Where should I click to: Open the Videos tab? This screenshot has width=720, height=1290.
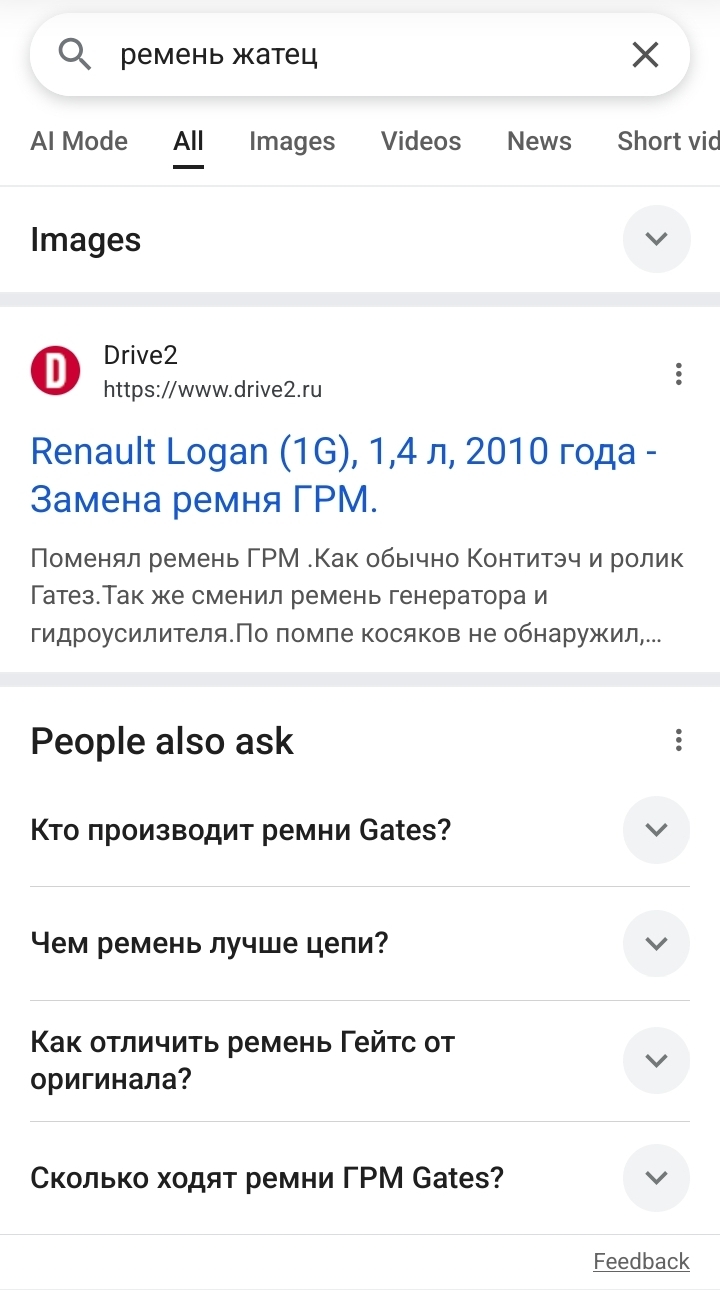pos(421,141)
